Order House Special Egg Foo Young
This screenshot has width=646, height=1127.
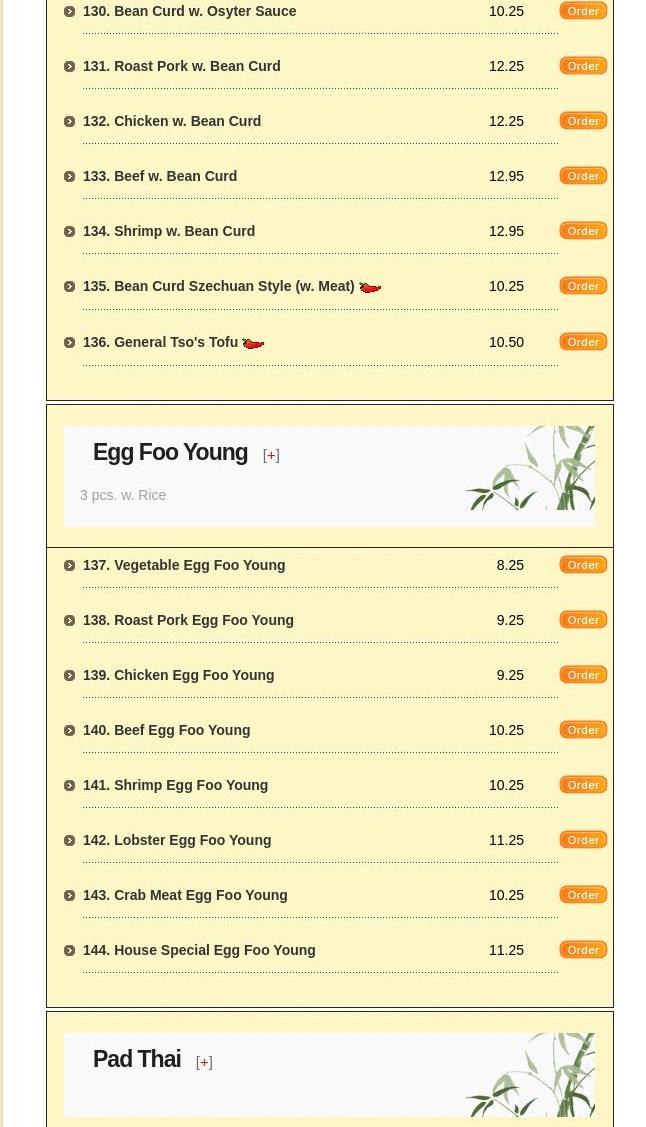(583, 950)
